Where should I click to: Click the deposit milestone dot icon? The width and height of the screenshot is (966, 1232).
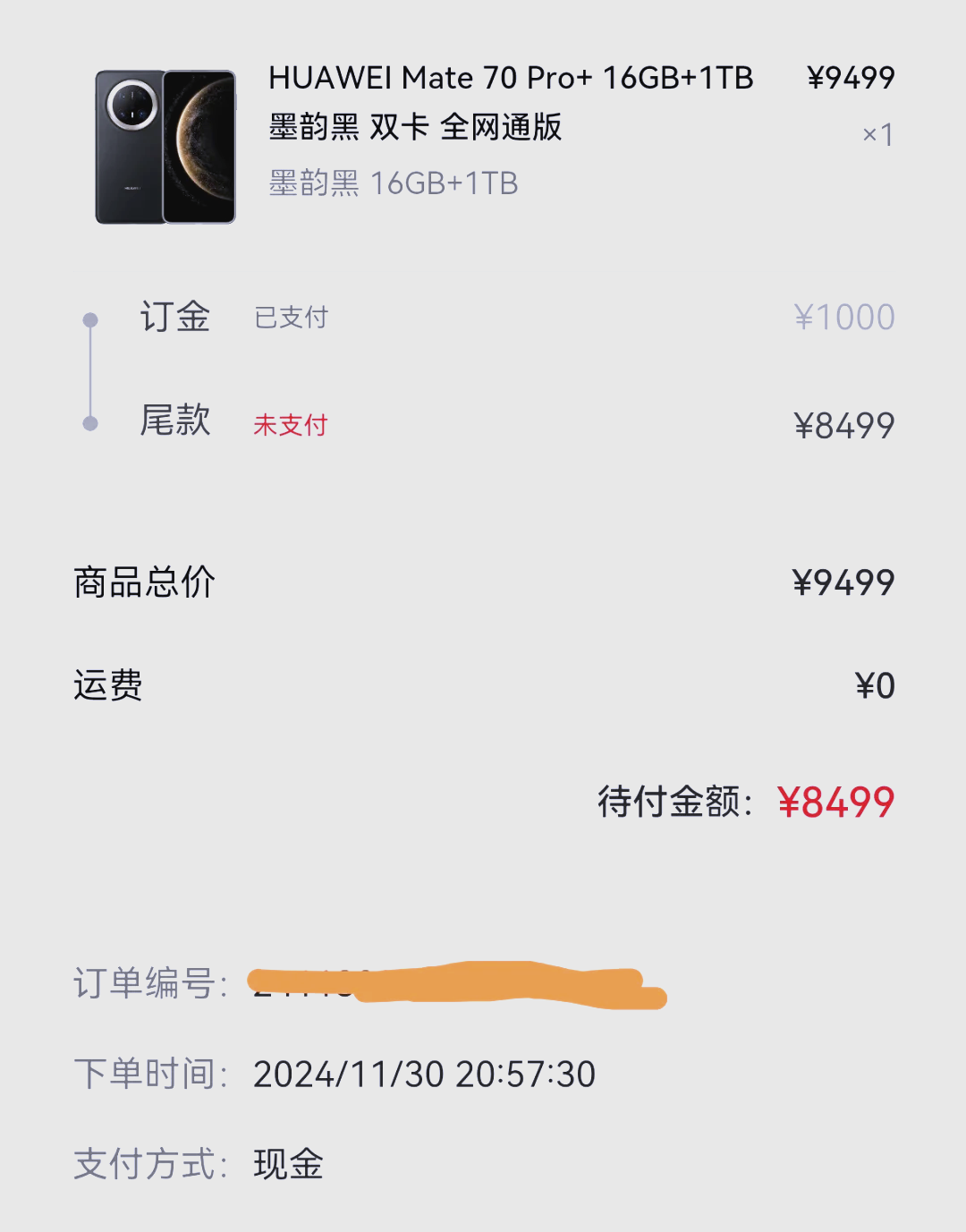click(89, 318)
